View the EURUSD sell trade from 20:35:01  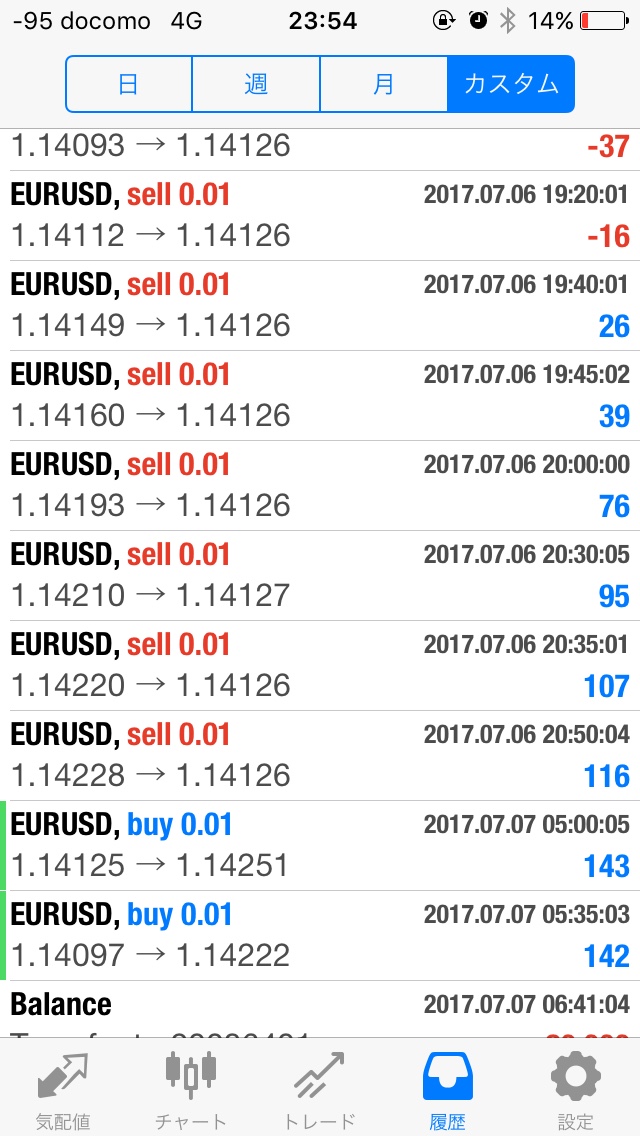(320, 665)
